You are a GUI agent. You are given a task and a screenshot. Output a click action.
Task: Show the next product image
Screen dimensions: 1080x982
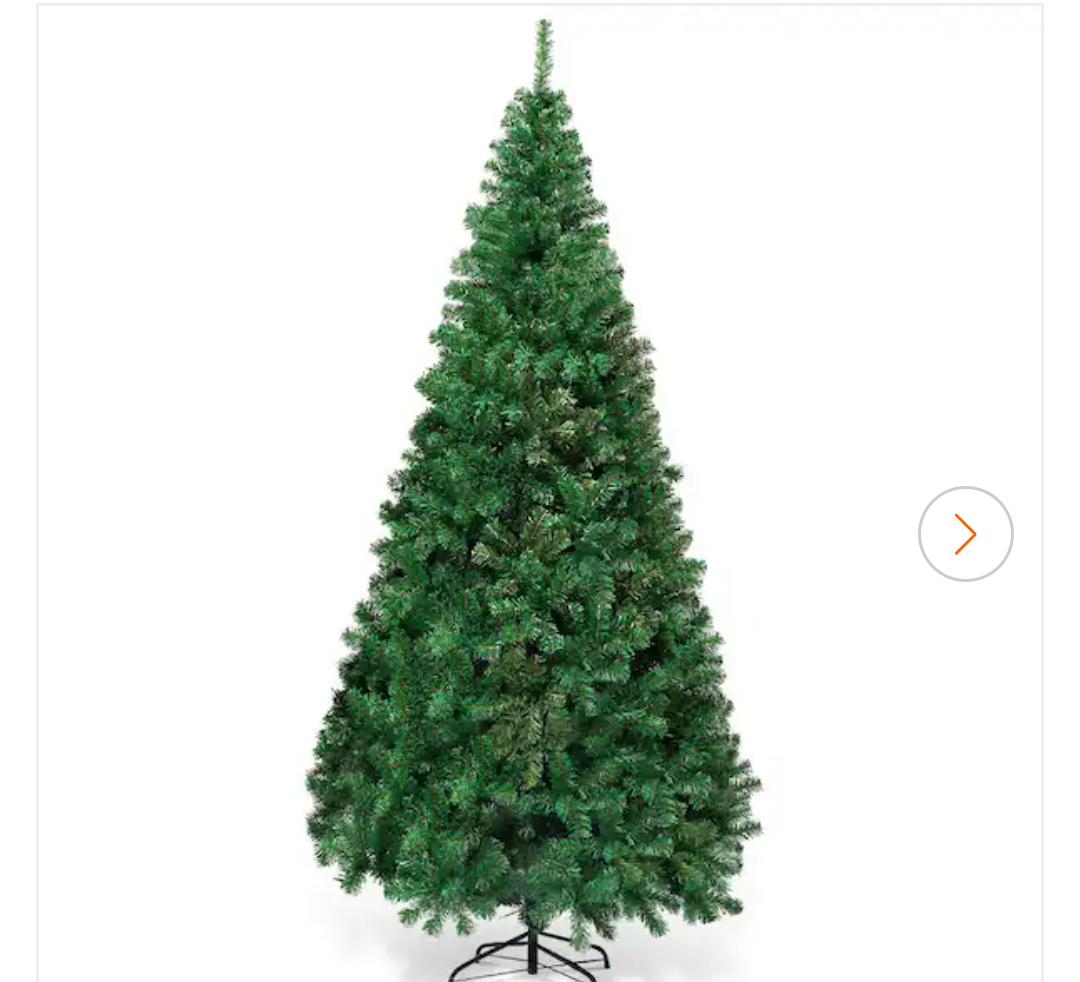(x=965, y=534)
